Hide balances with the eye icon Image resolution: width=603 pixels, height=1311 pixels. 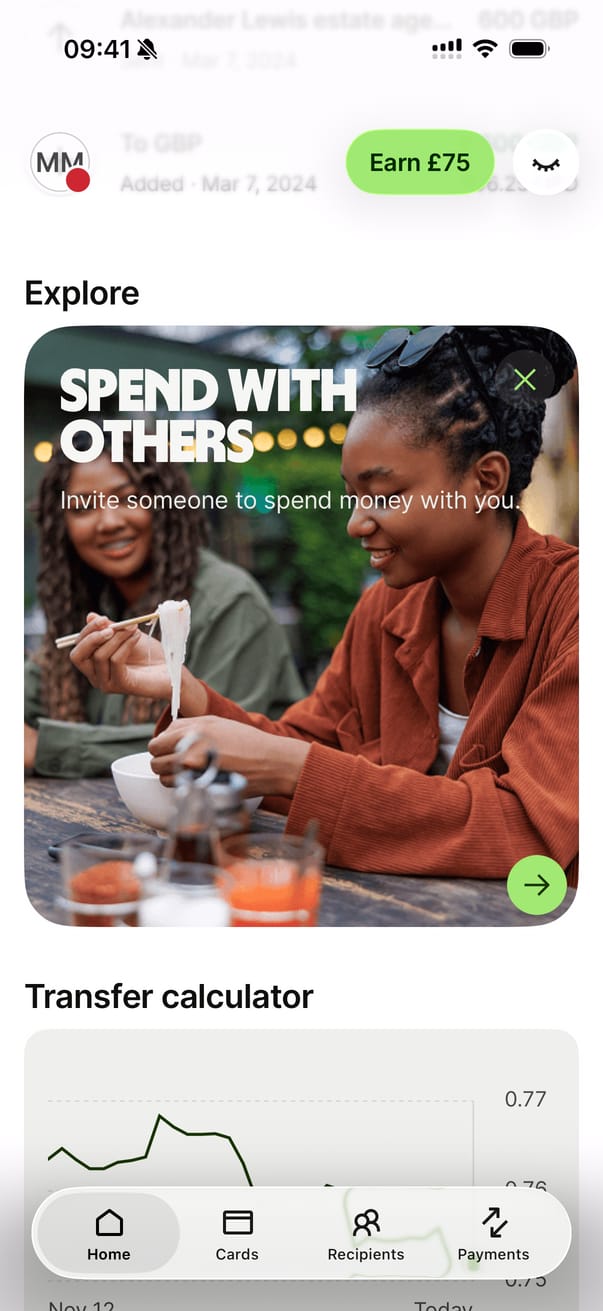pyautogui.click(x=545, y=163)
